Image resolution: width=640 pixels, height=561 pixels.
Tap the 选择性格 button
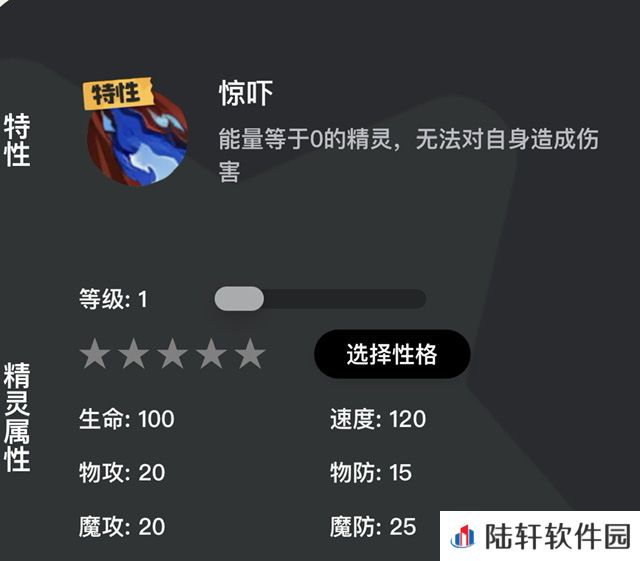391,354
